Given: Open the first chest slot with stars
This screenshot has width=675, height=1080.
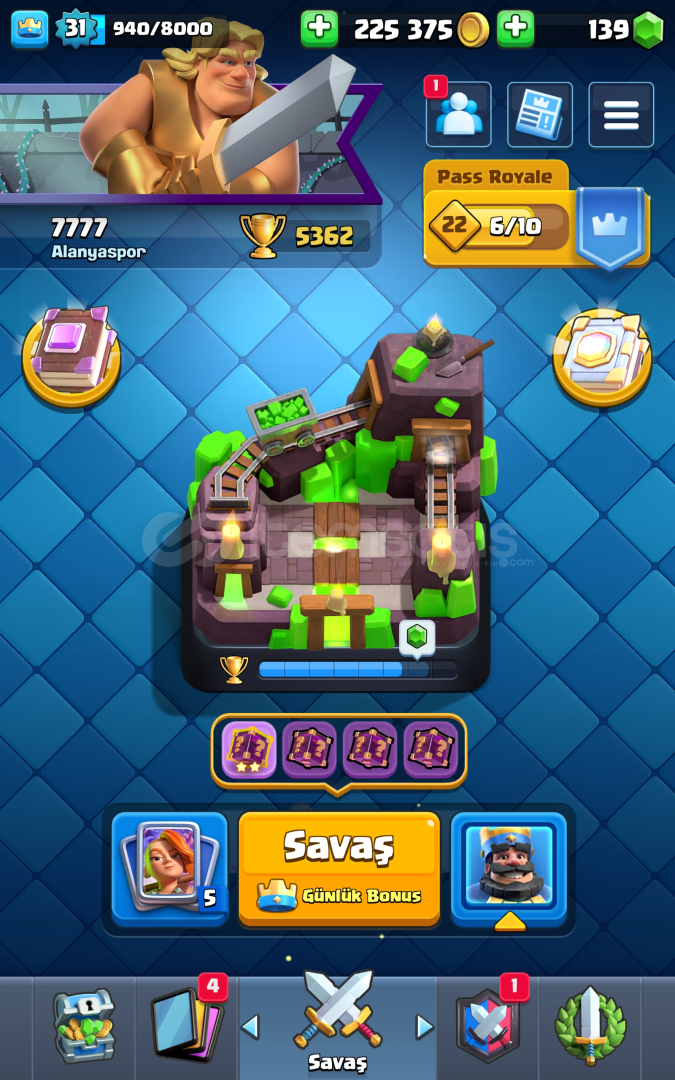Looking at the screenshot, I should click(x=249, y=749).
